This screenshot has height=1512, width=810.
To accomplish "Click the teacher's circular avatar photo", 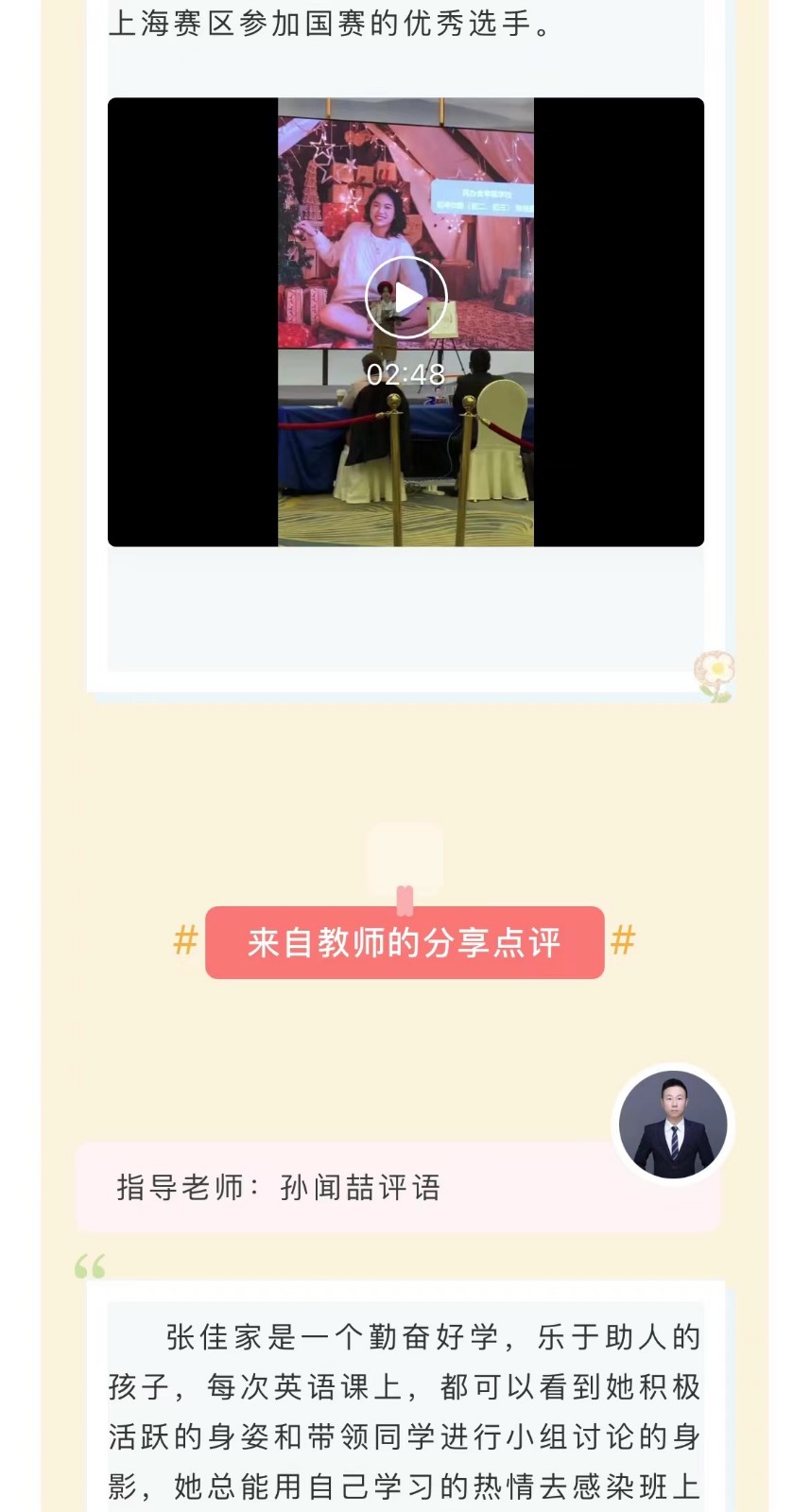I will point(673,1125).
